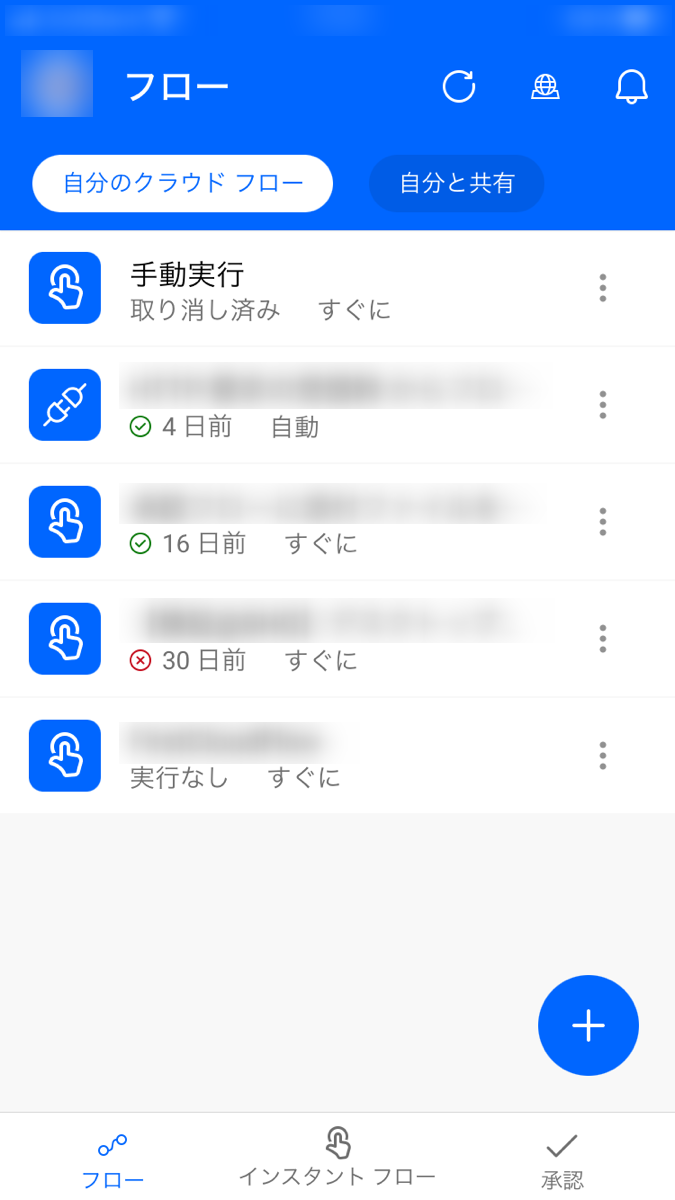Refresh the flow list
The image size is (675, 1200).
click(459, 87)
